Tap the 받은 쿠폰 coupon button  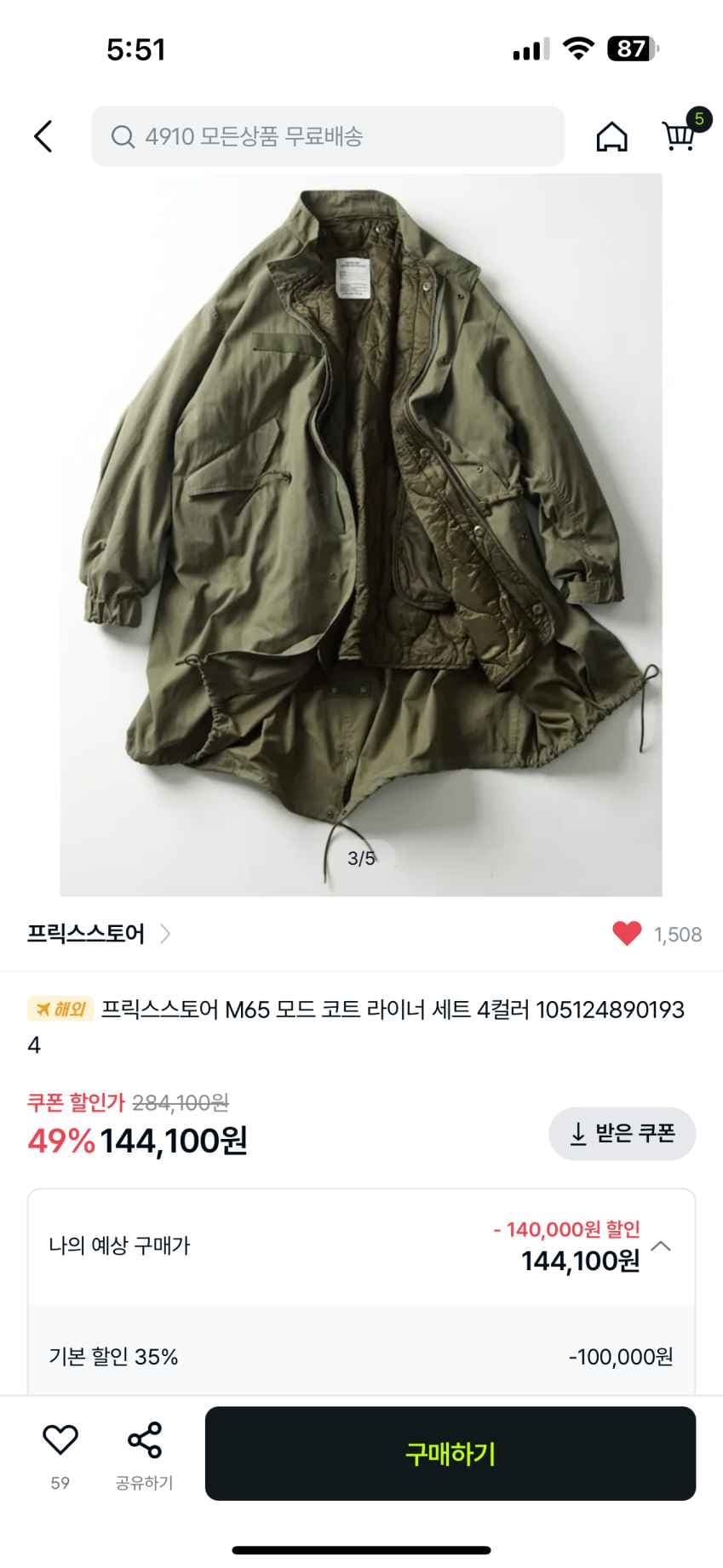click(623, 1134)
